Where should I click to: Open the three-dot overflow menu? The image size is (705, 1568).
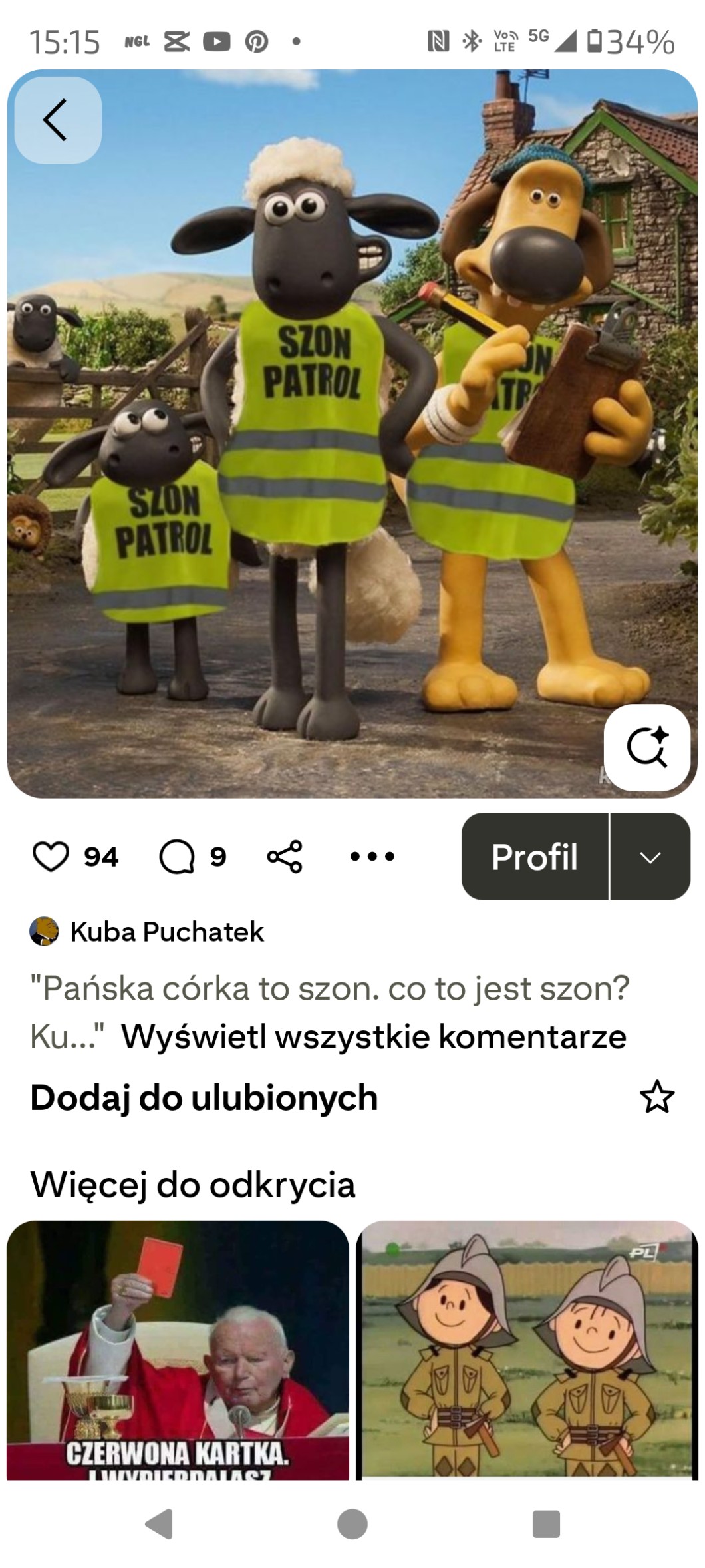(372, 856)
